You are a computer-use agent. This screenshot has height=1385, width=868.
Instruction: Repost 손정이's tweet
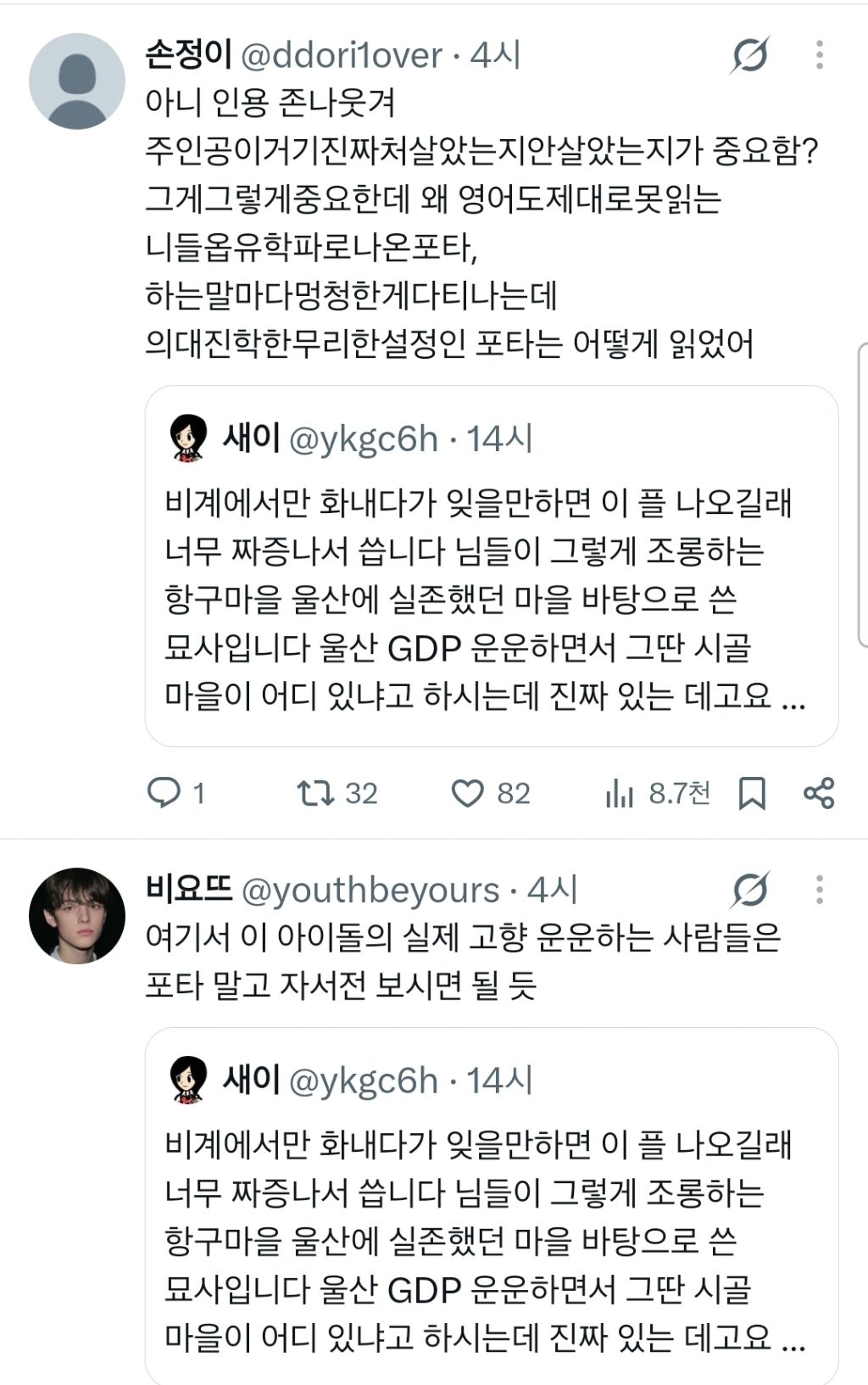337,793
